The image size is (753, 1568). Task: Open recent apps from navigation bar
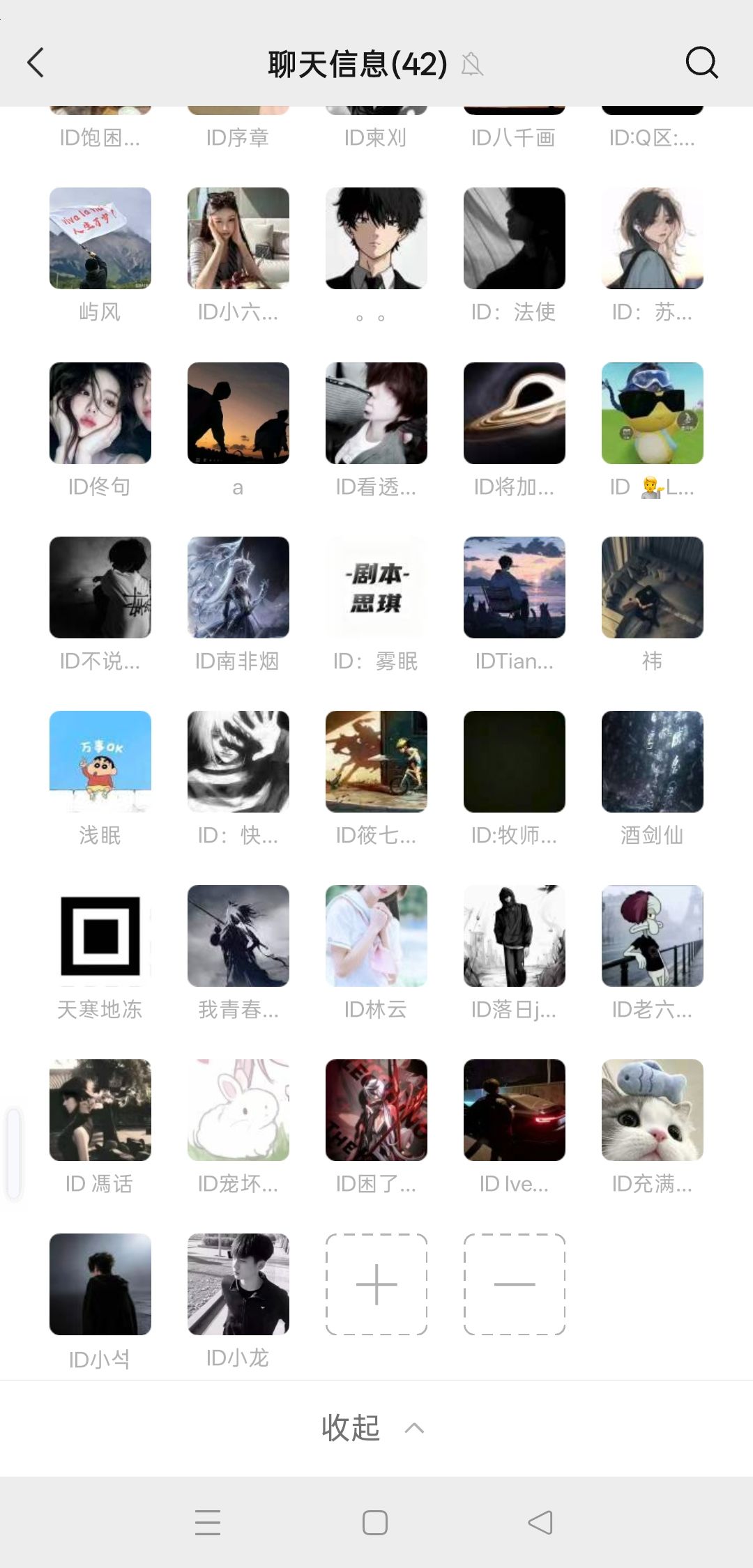click(208, 1523)
